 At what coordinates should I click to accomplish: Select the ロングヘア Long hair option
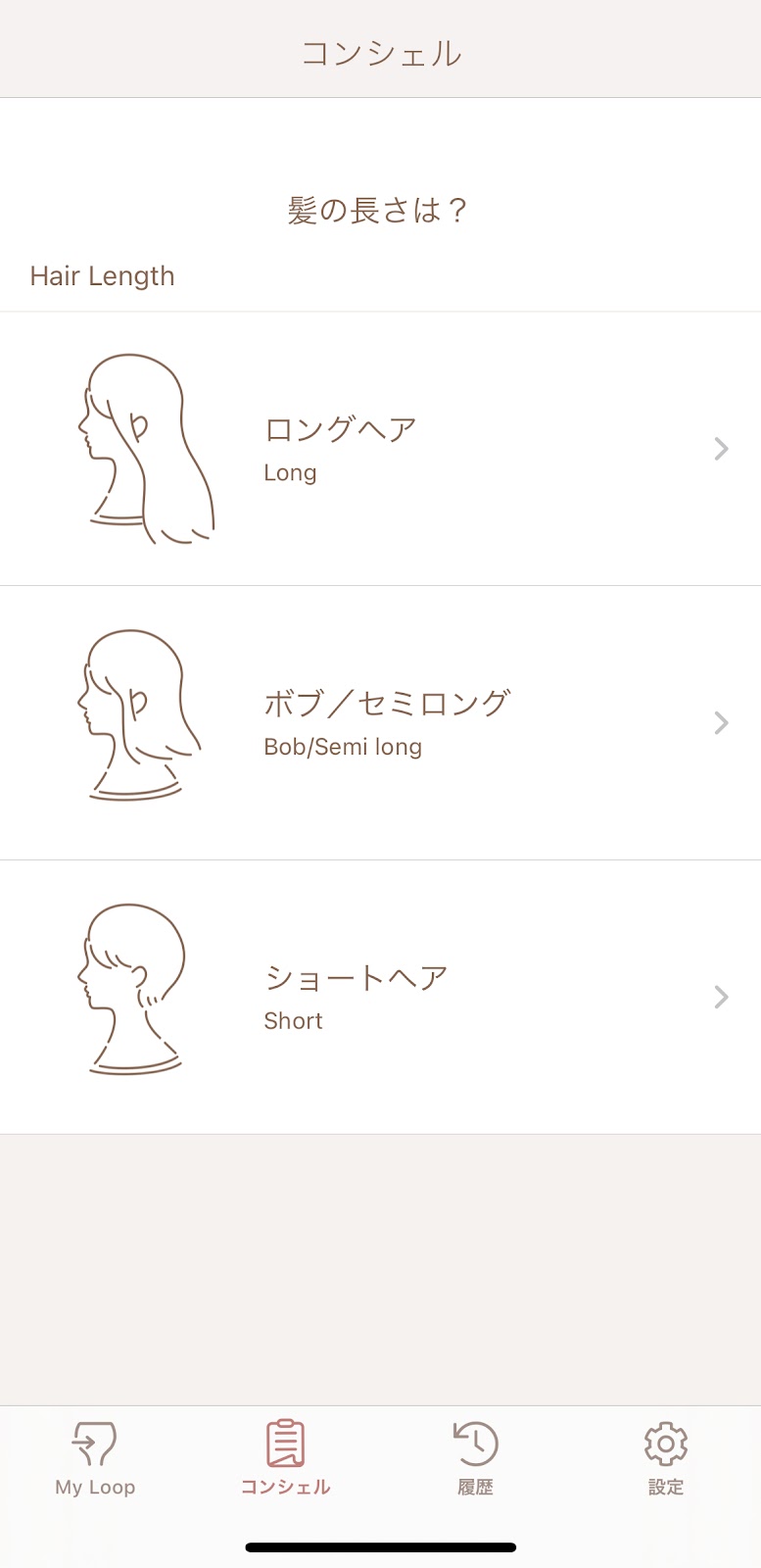pos(380,449)
